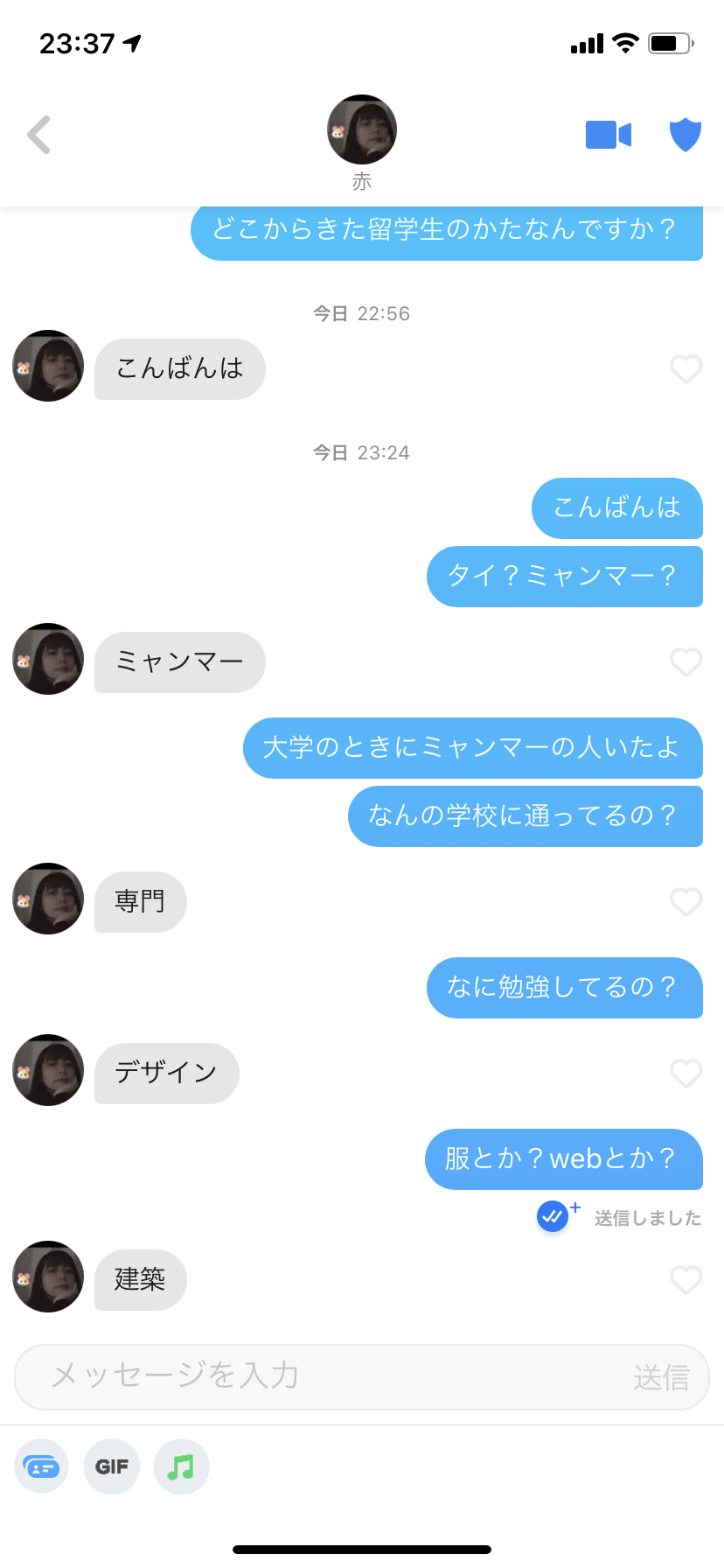724x1568 pixels.
Task: Like the 専門 message
Action: click(686, 902)
